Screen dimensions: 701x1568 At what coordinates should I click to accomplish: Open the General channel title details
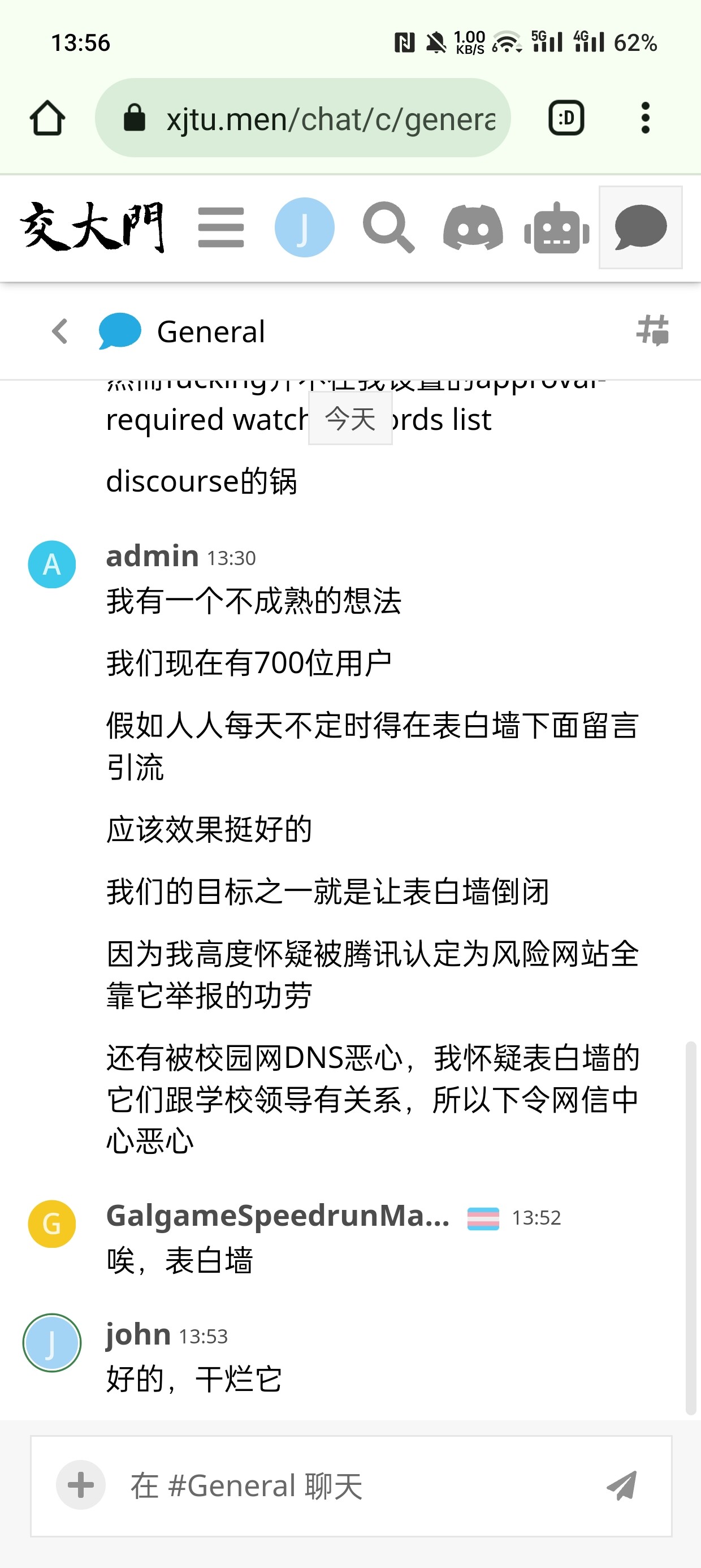click(210, 331)
